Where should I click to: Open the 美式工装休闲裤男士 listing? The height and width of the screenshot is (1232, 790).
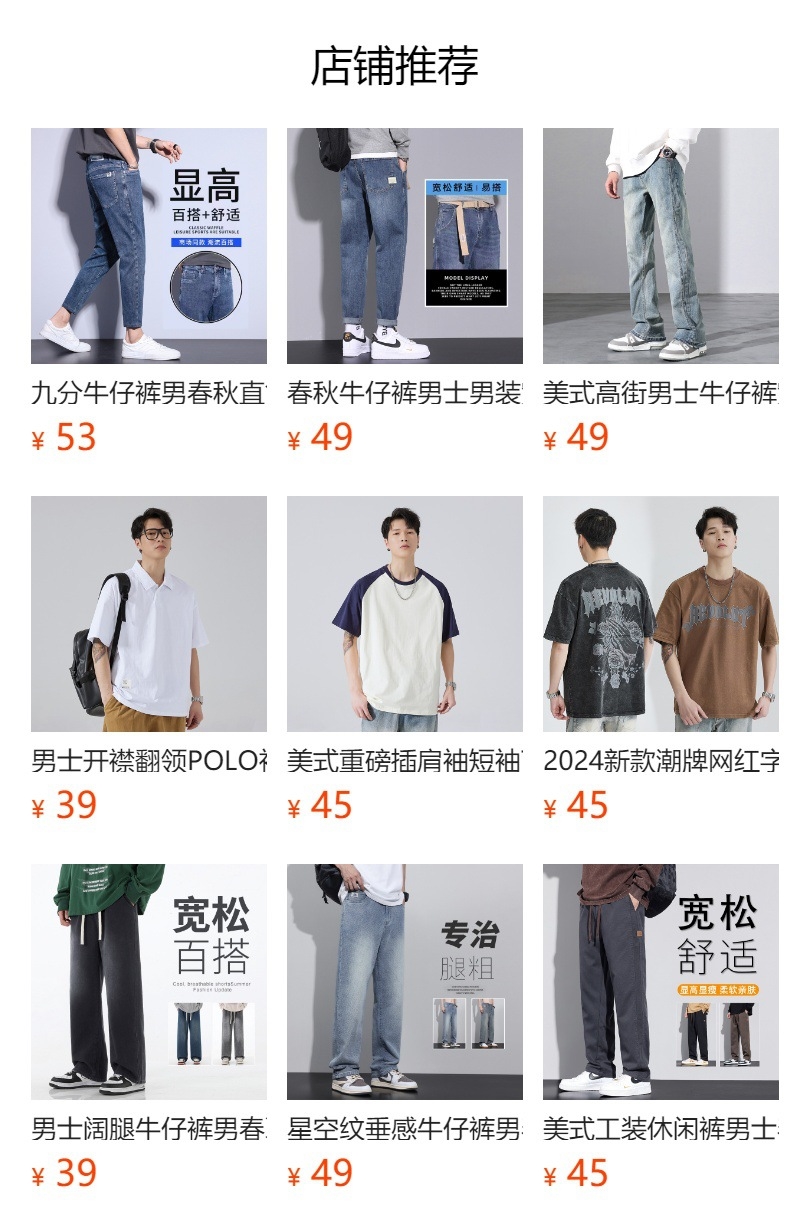click(x=661, y=982)
